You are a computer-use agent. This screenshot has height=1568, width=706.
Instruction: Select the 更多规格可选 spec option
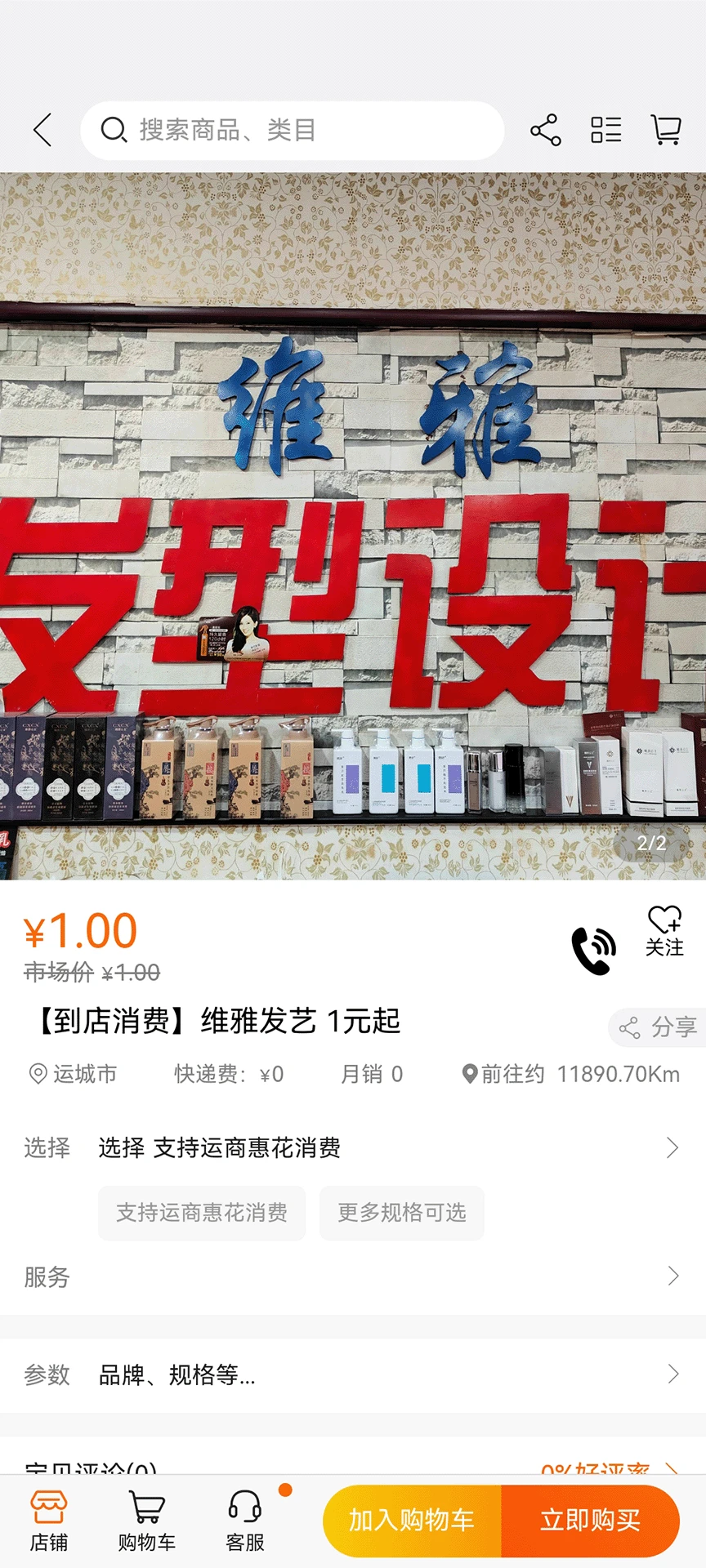(401, 1214)
